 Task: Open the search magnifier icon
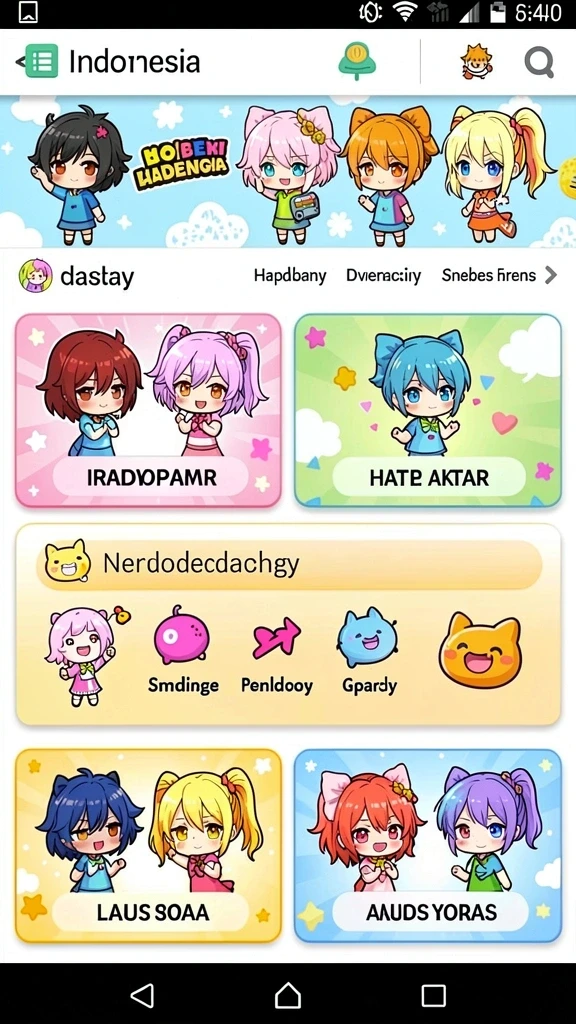(539, 63)
